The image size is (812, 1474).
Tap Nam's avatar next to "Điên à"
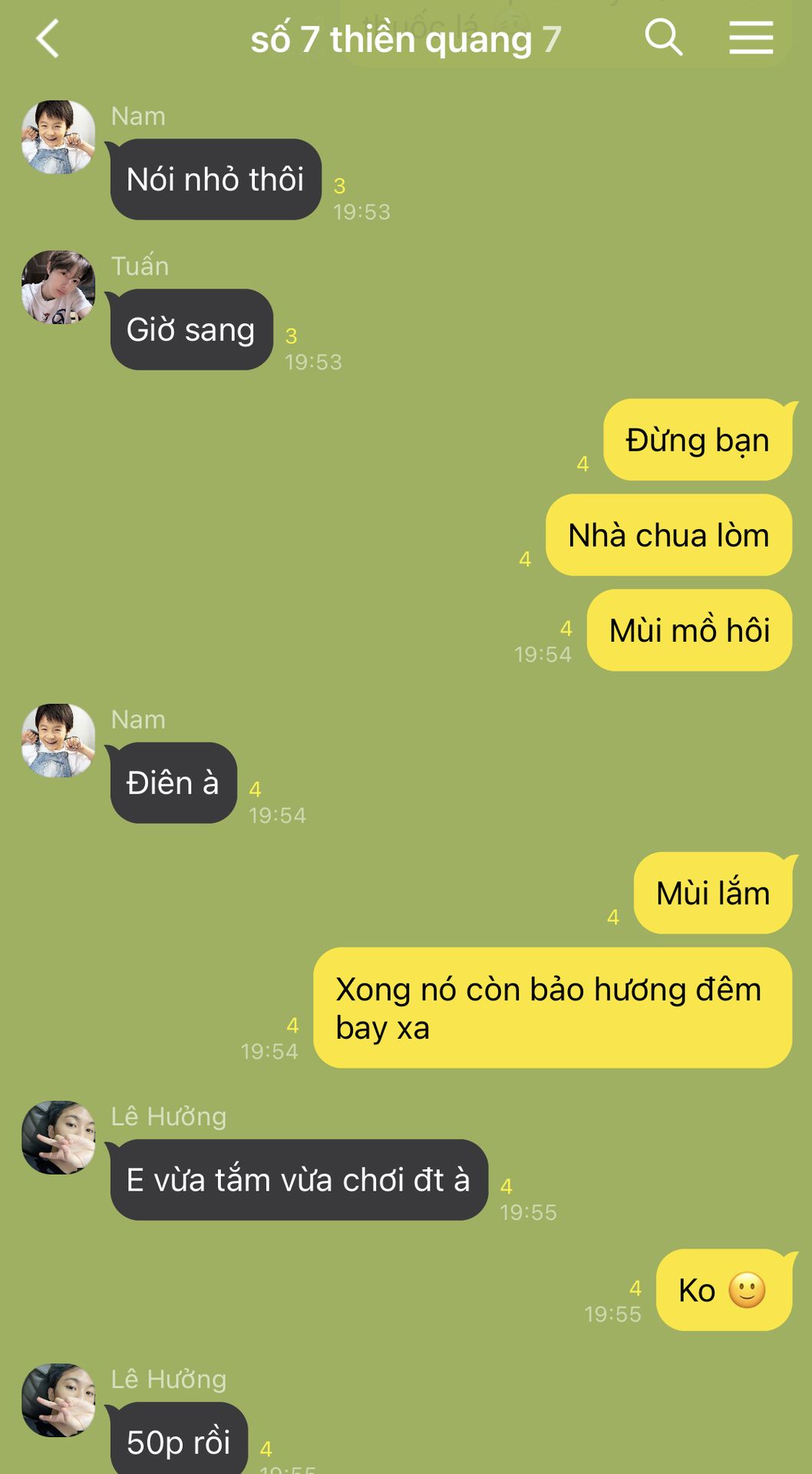pyautogui.click(x=58, y=741)
